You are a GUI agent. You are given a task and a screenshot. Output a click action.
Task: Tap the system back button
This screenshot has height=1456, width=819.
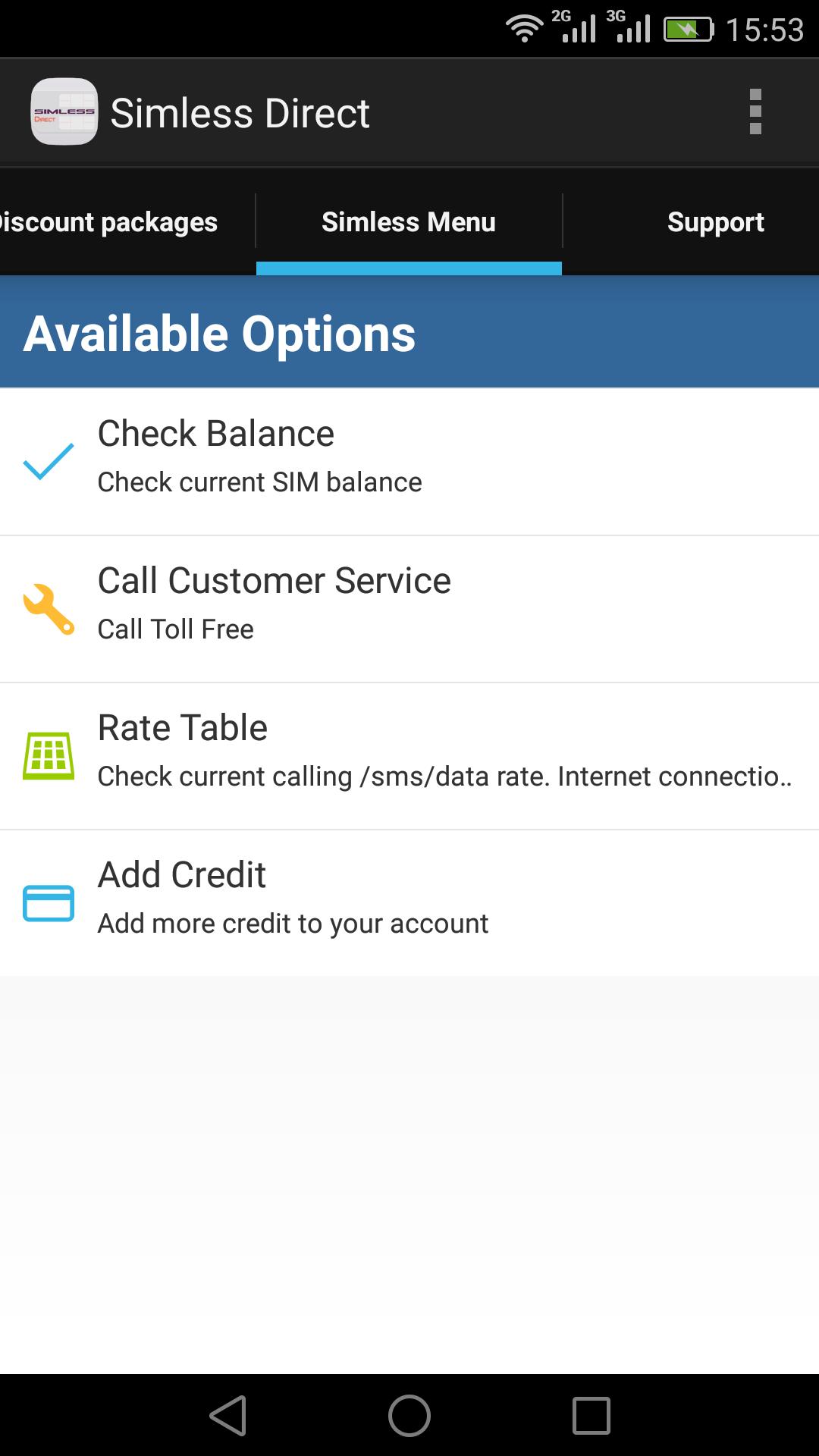pos(228,1415)
